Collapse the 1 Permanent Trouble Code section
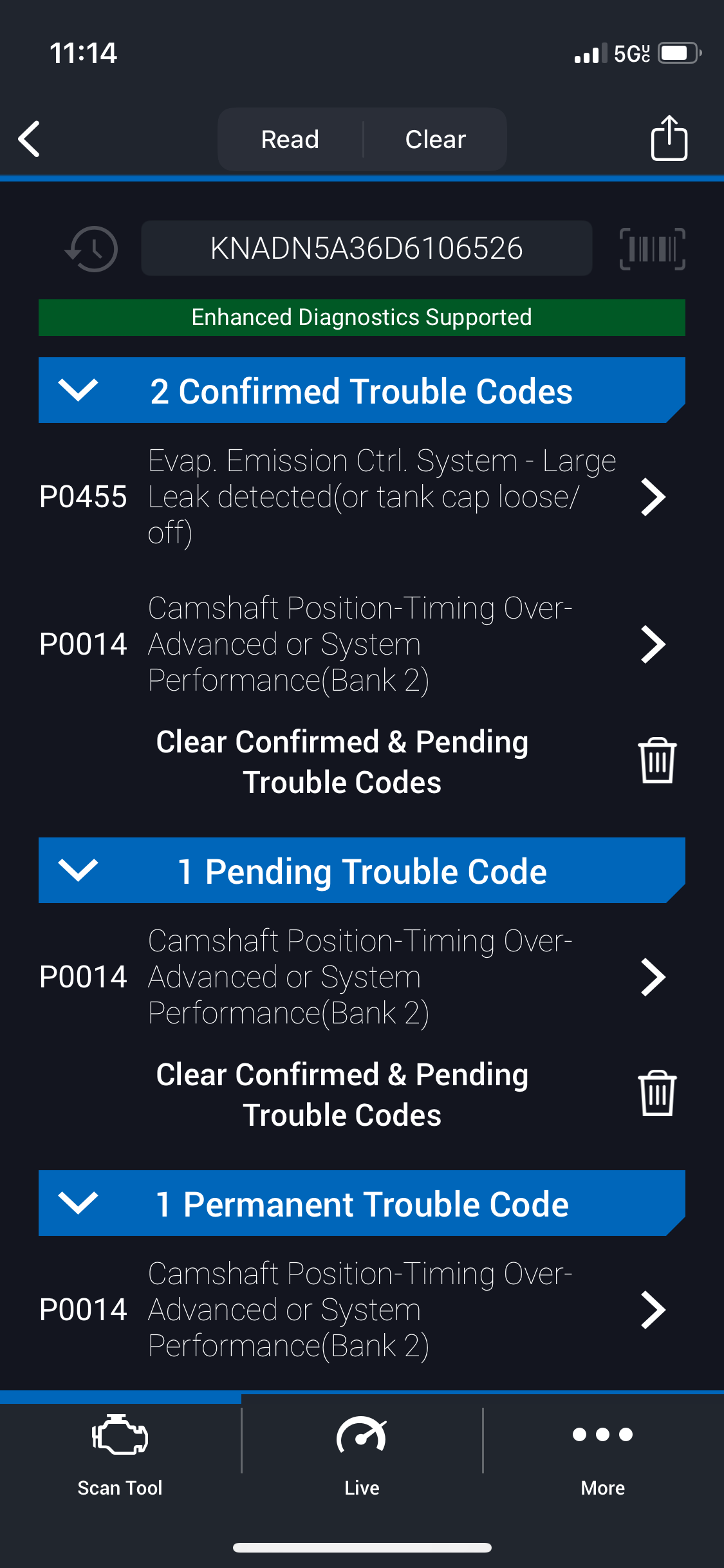Screen dimensions: 724x1568 (362, 1203)
